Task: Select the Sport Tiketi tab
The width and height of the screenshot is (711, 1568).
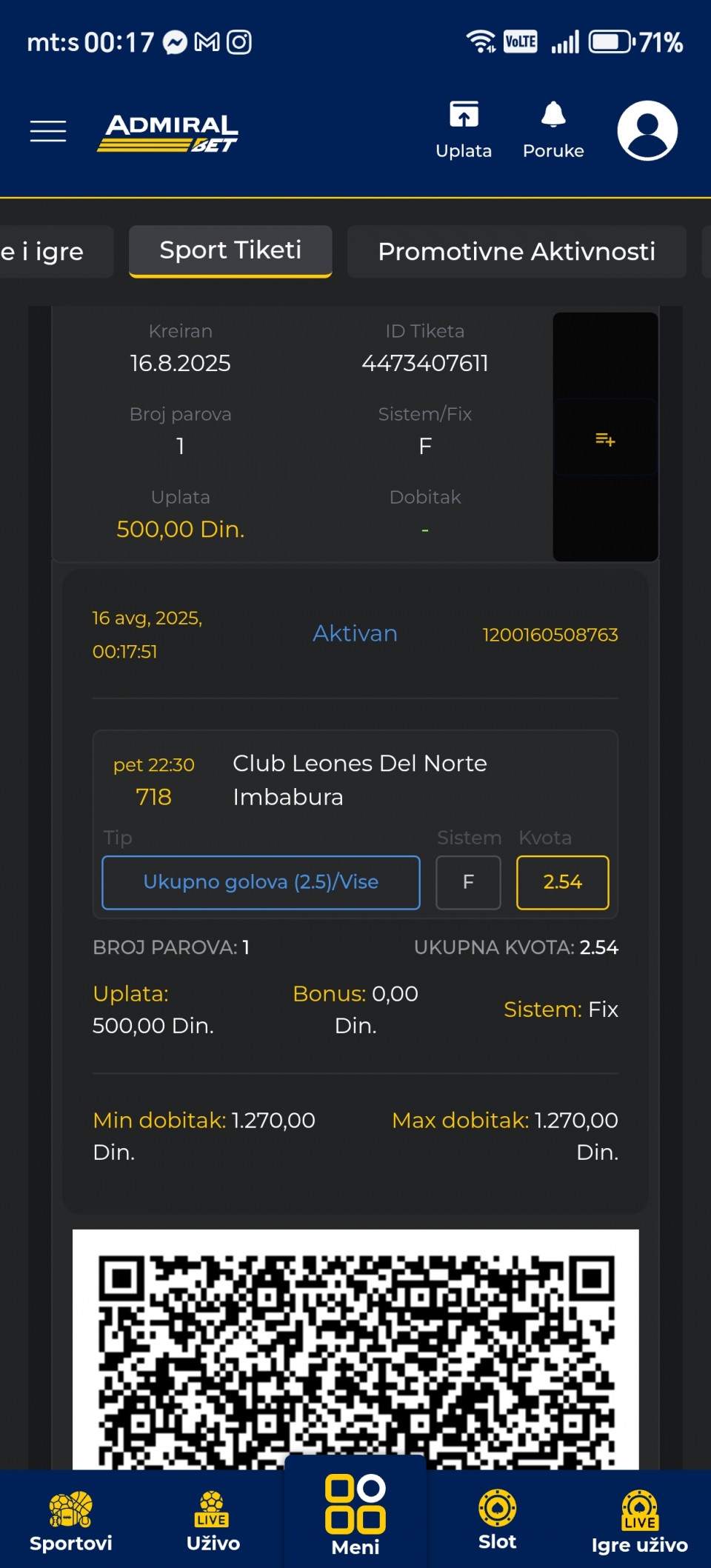Action: [230, 251]
